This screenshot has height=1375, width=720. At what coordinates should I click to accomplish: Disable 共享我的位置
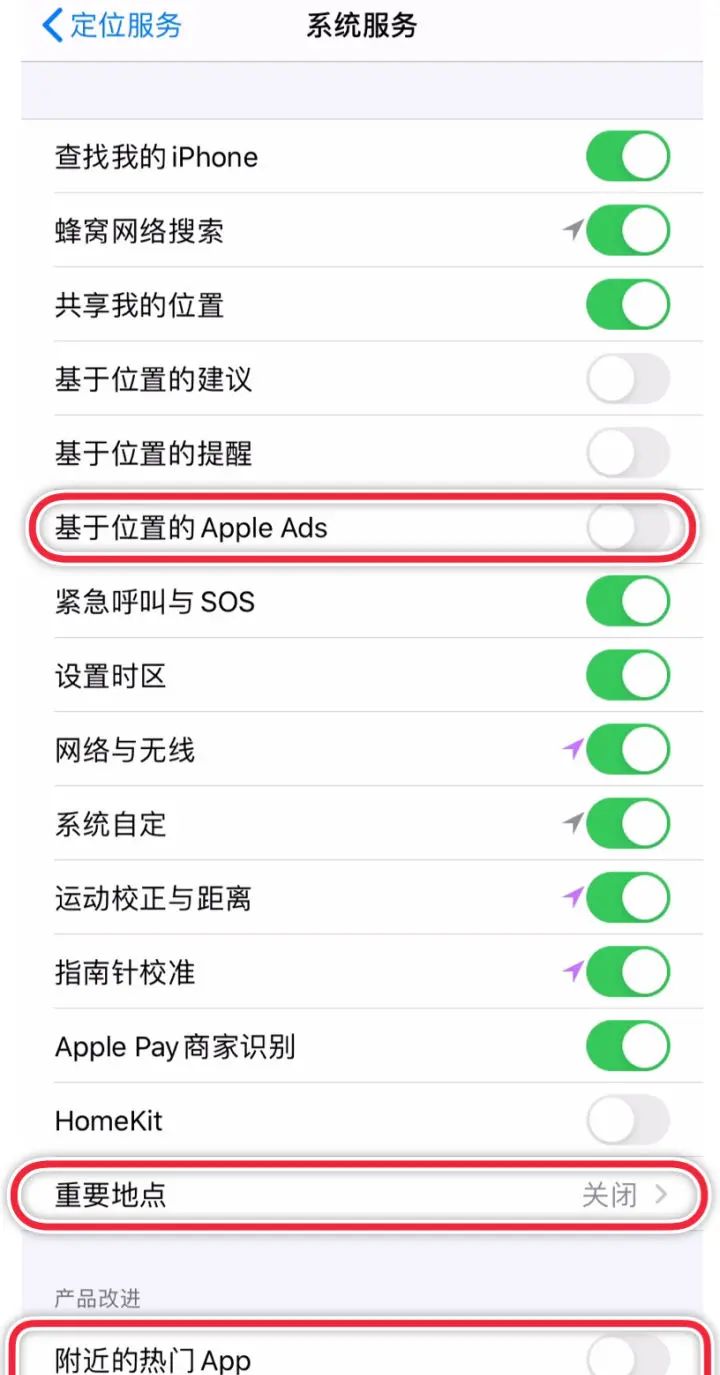(628, 304)
